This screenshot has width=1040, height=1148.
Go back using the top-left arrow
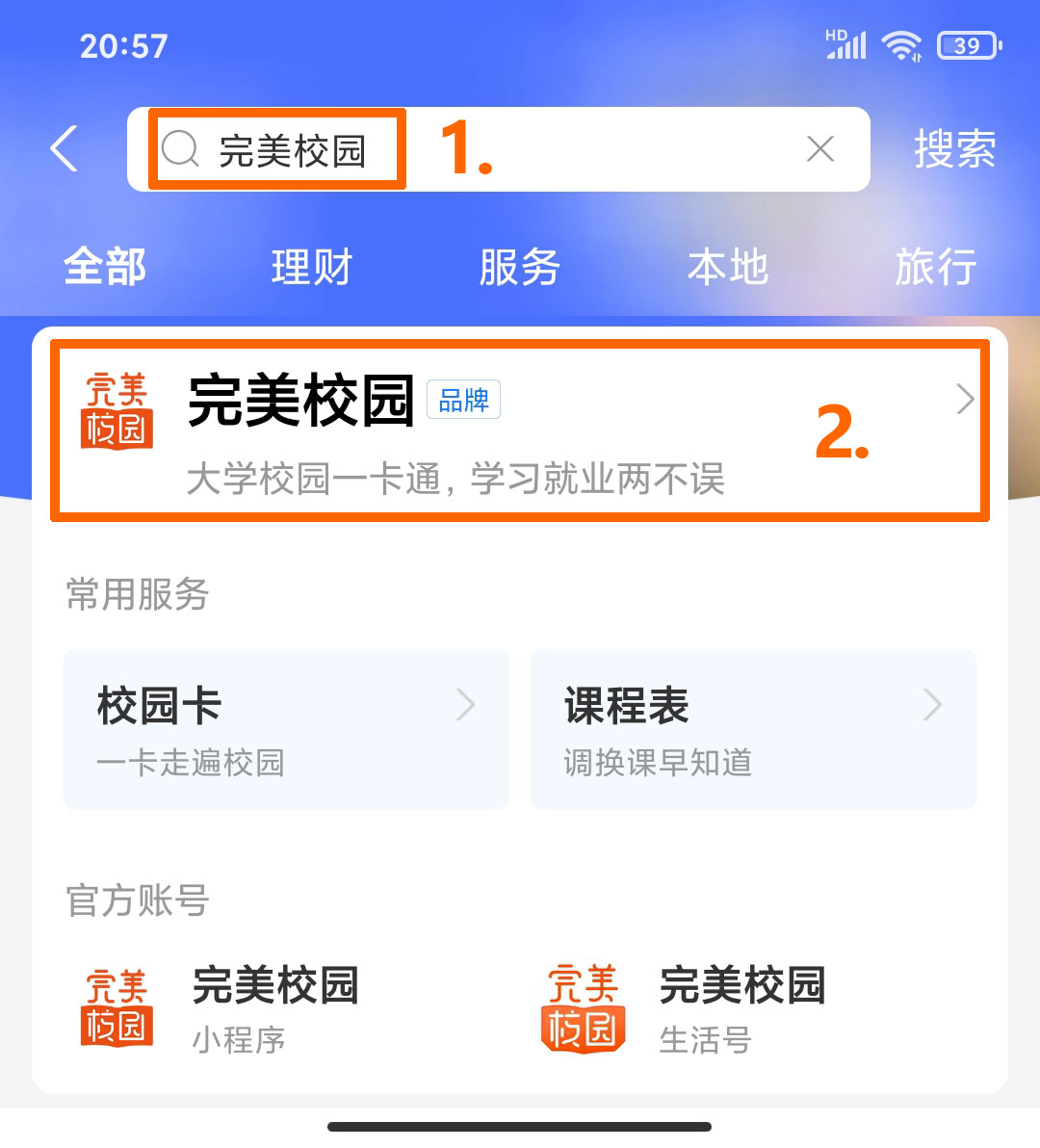[64, 149]
